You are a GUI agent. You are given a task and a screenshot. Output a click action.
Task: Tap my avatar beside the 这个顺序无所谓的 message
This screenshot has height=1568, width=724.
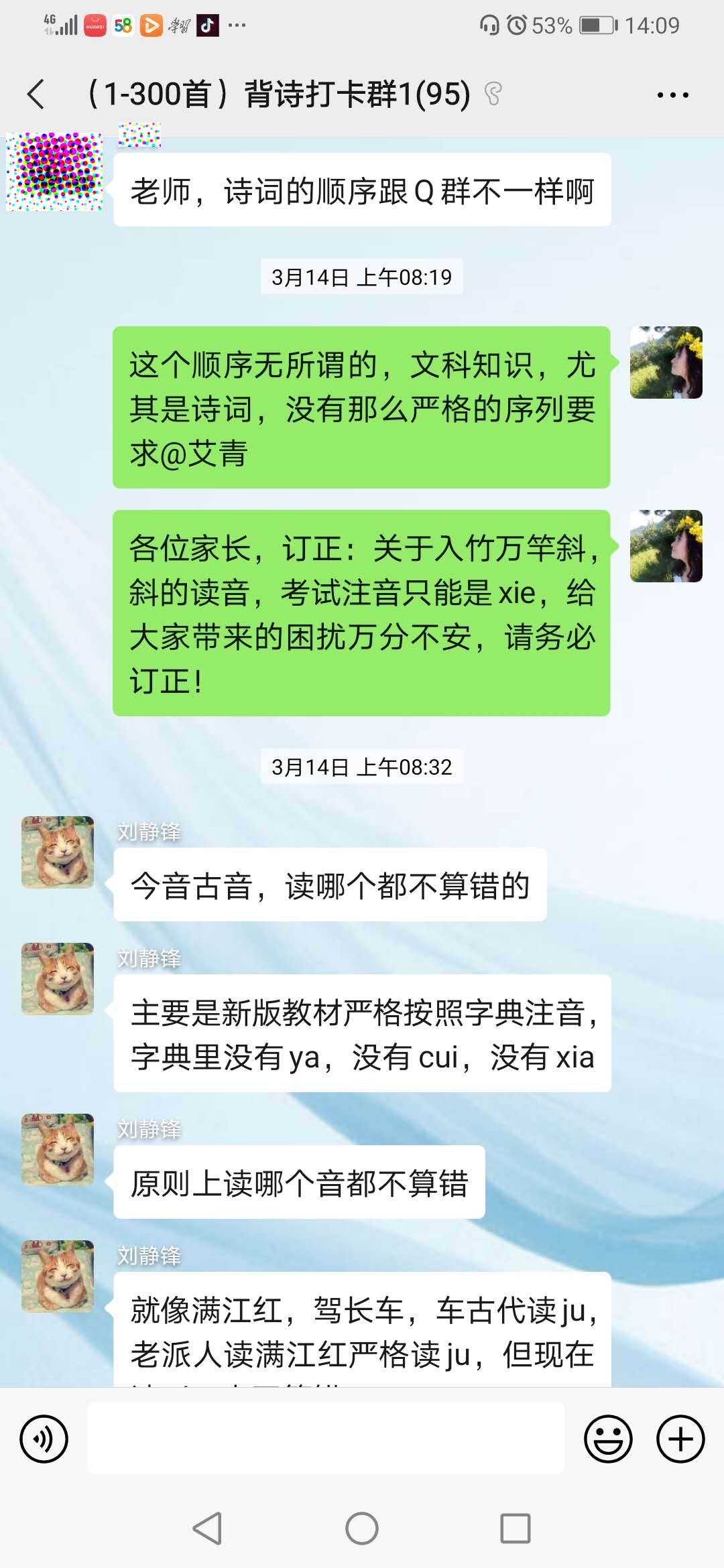[666, 363]
